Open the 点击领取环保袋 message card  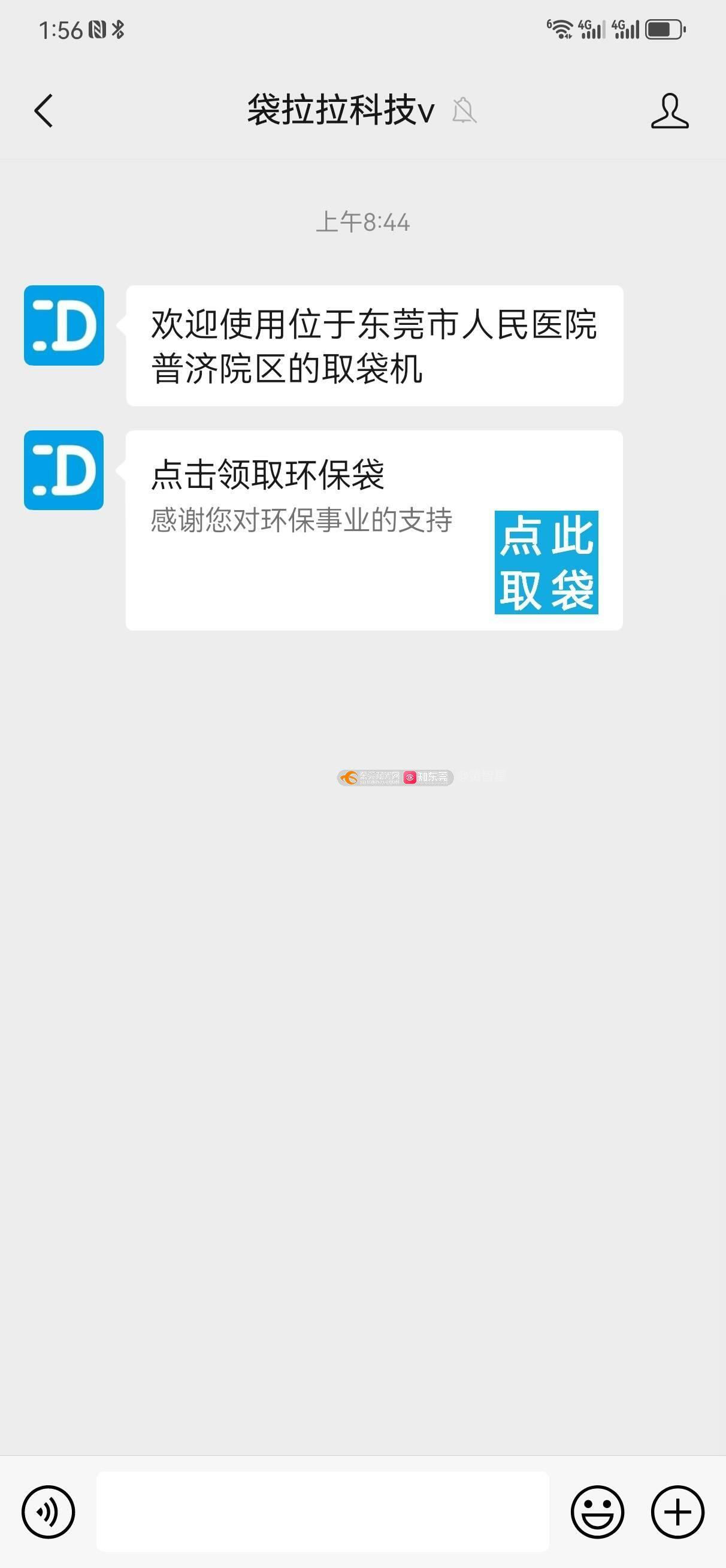pyautogui.click(x=374, y=530)
